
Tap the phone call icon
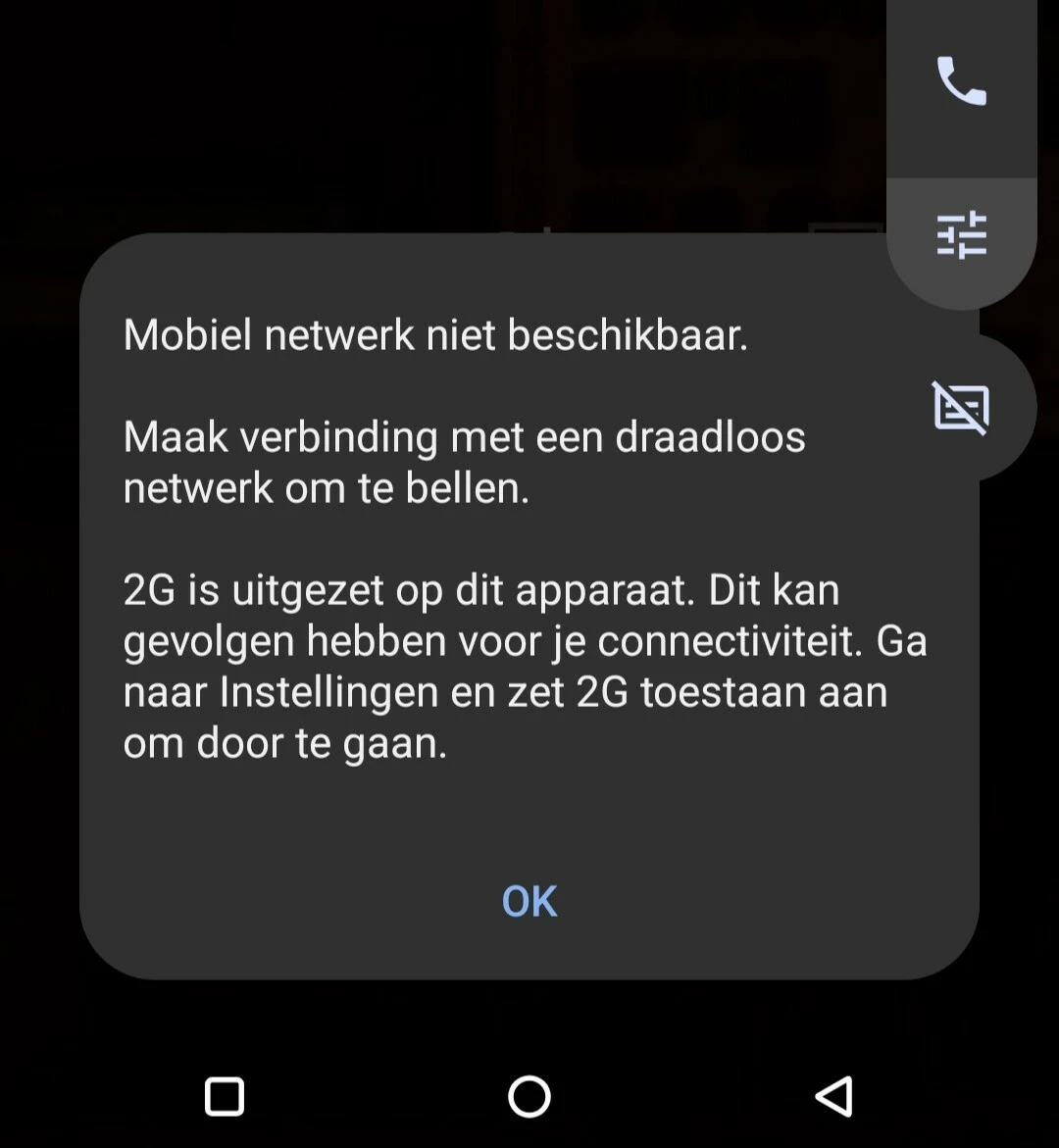[961, 81]
